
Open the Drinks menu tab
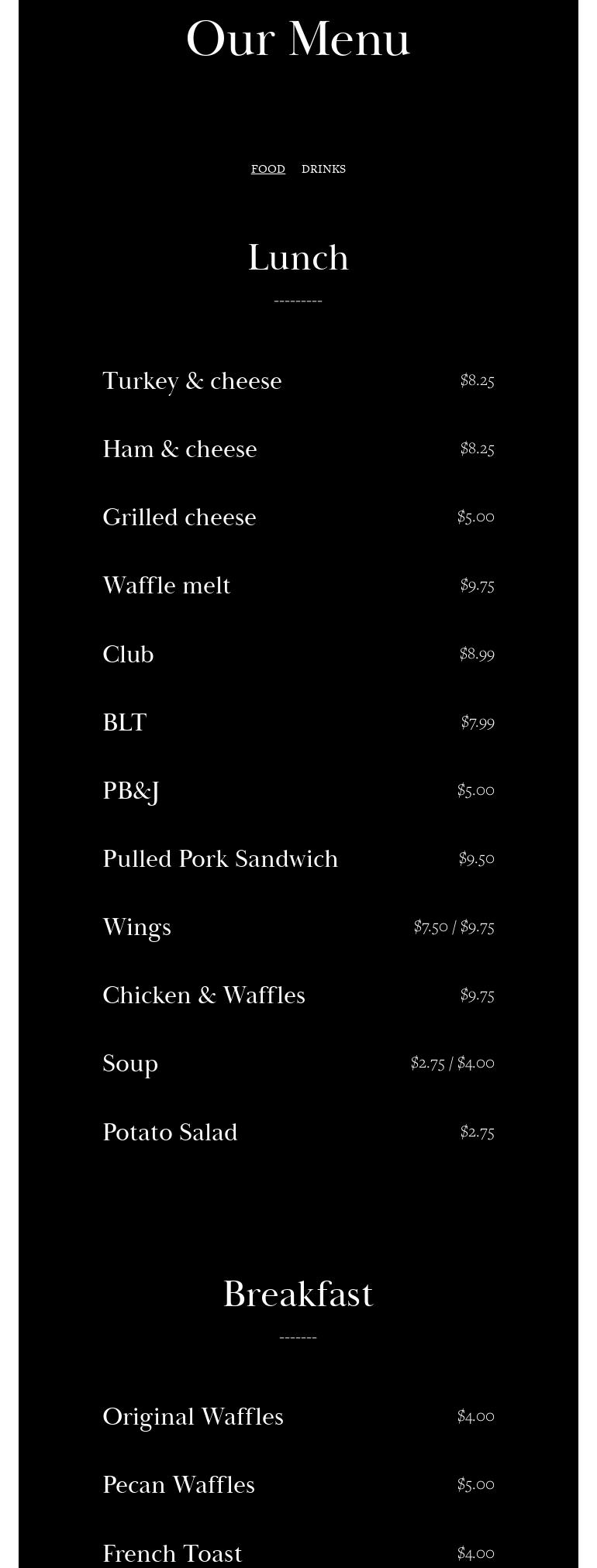pyautogui.click(x=323, y=169)
